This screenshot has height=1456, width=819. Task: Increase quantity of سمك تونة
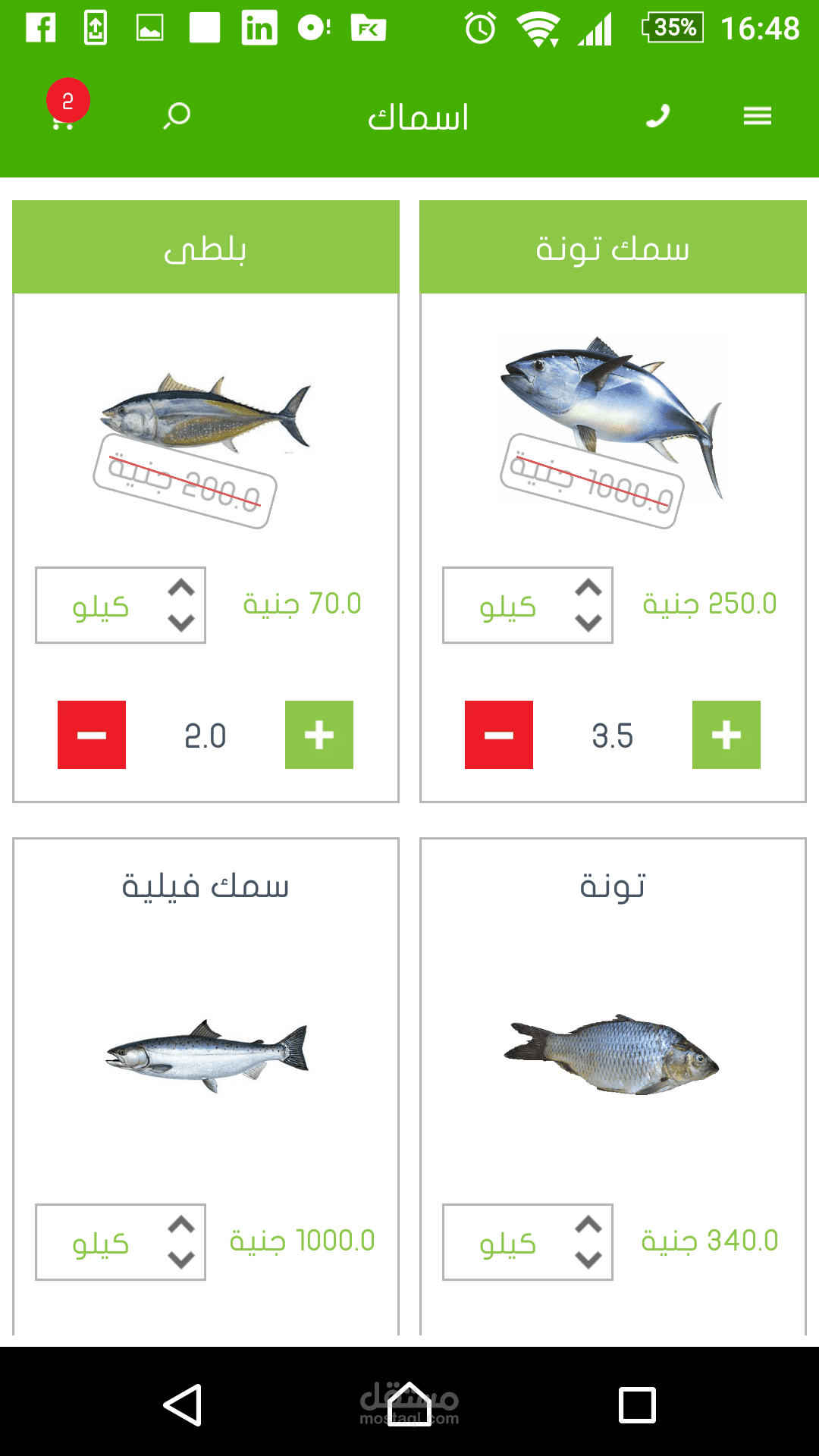point(726,735)
